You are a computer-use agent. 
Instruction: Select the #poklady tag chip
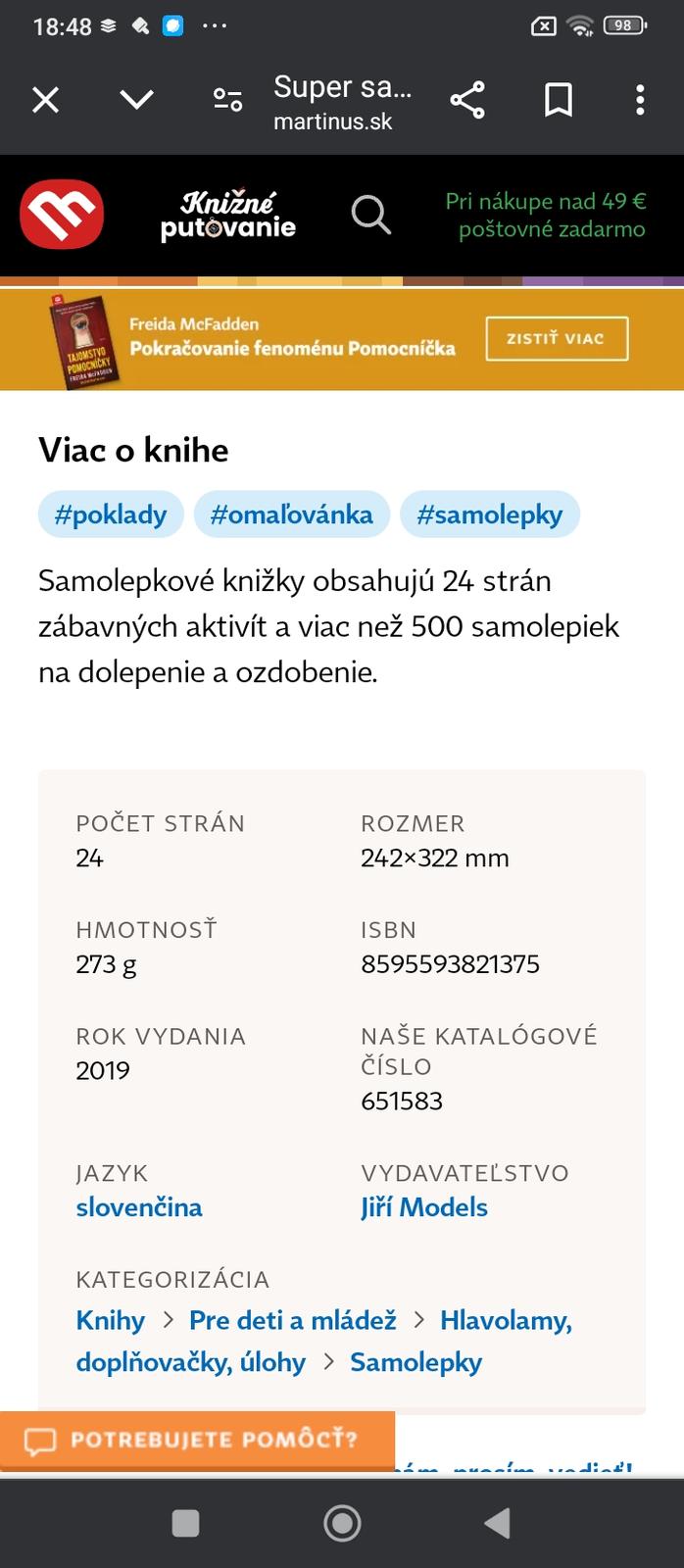click(111, 514)
